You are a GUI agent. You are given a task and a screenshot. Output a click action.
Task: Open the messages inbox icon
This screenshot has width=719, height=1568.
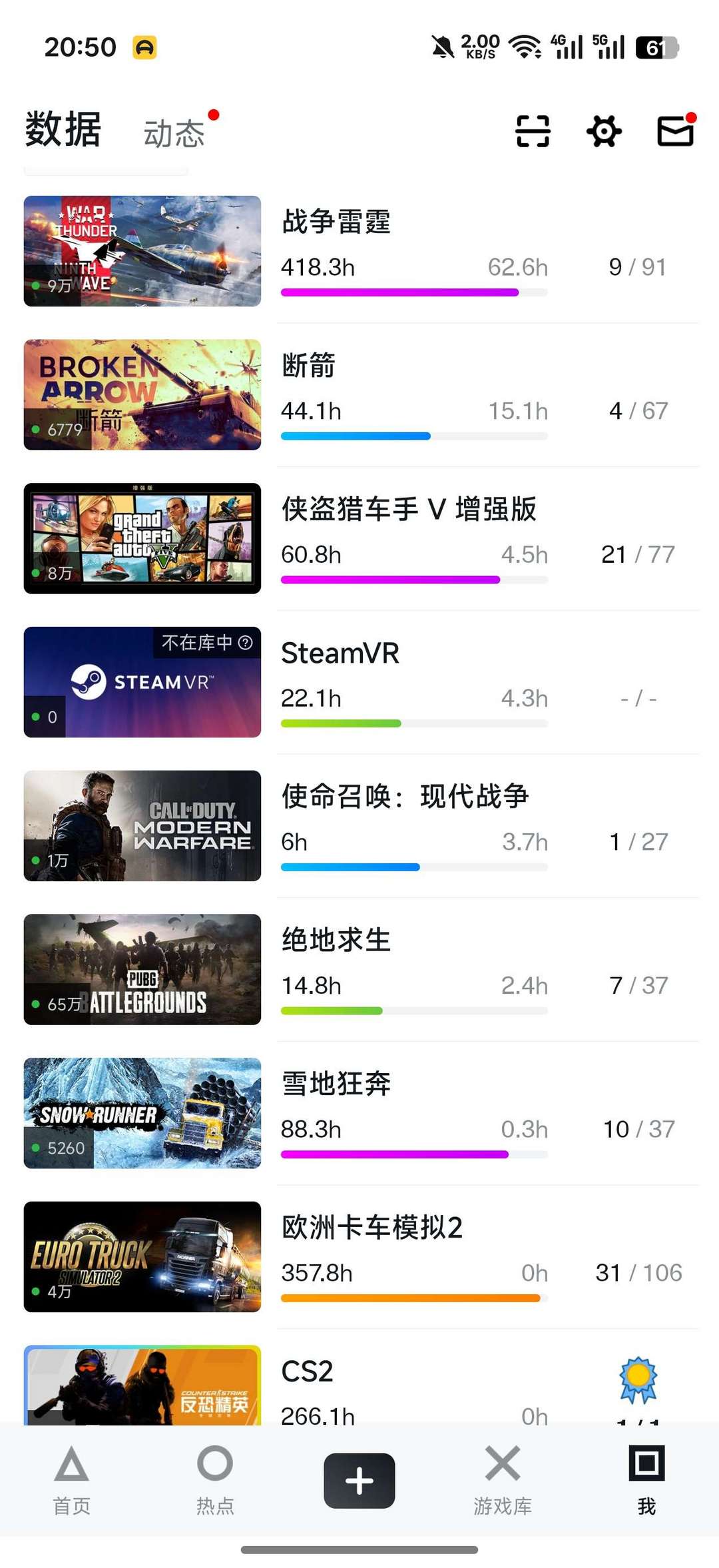(x=675, y=130)
